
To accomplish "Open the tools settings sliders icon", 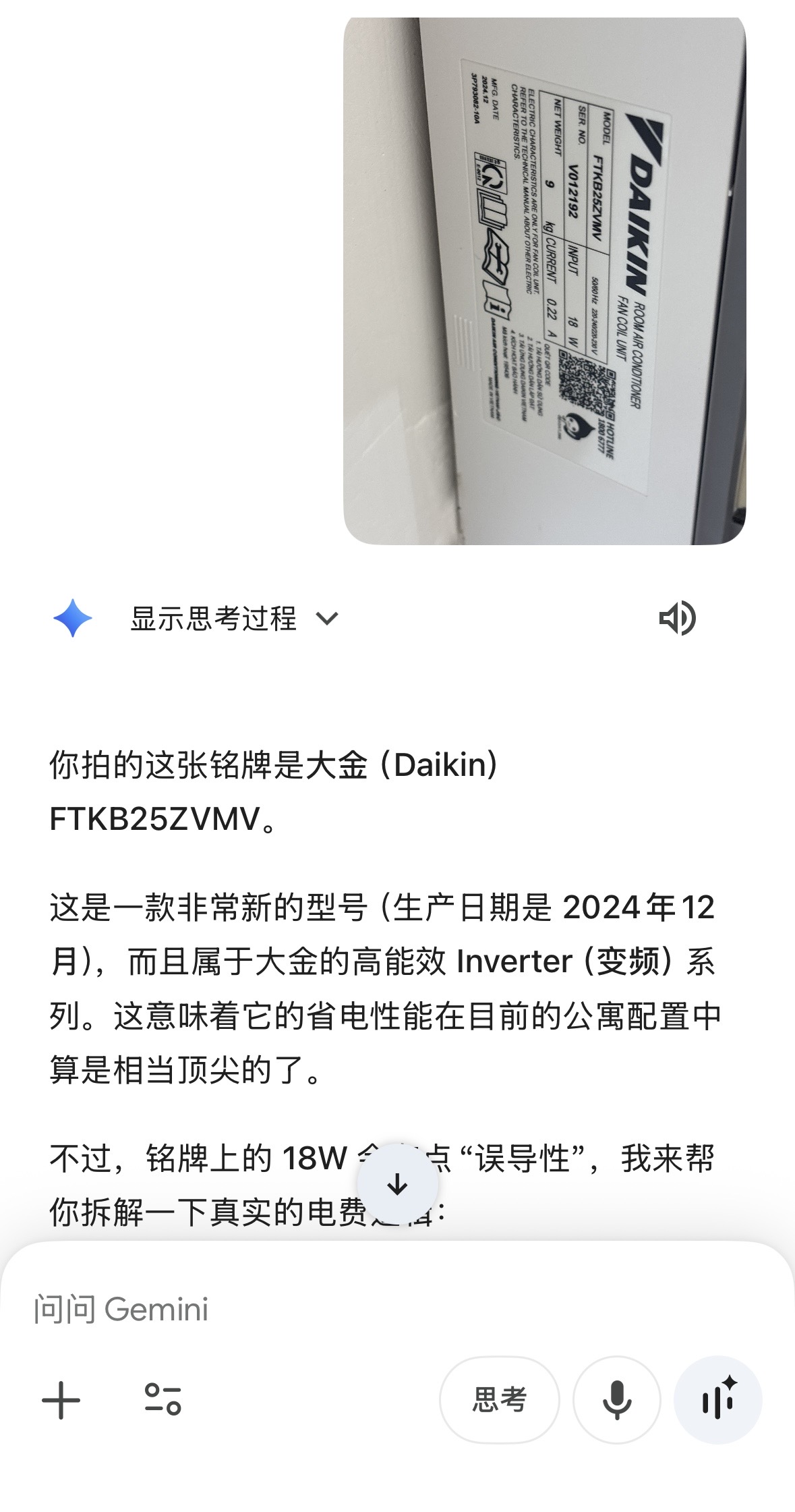I will point(163,1399).
